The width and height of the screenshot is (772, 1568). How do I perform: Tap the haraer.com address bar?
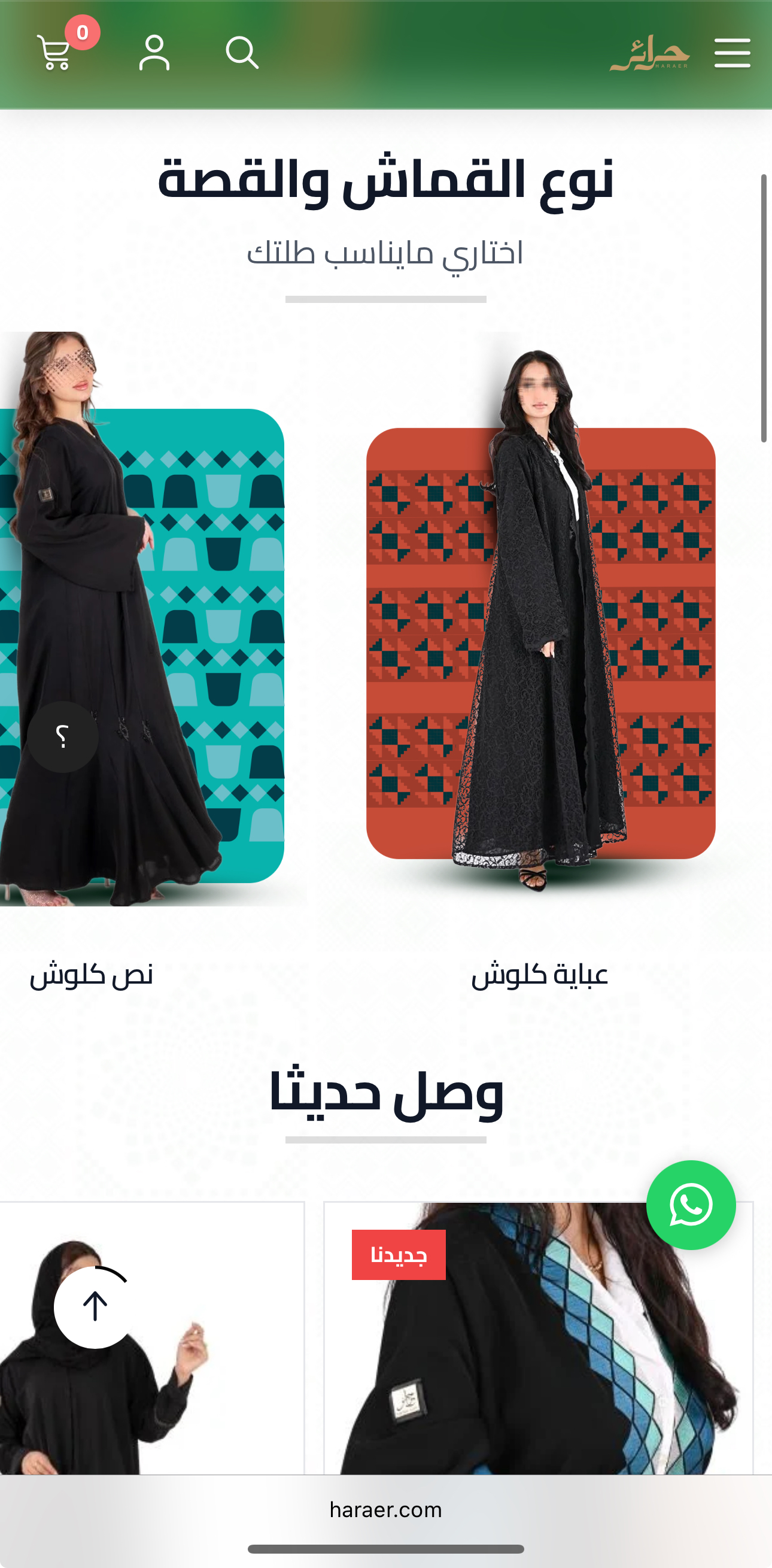coord(385,1510)
